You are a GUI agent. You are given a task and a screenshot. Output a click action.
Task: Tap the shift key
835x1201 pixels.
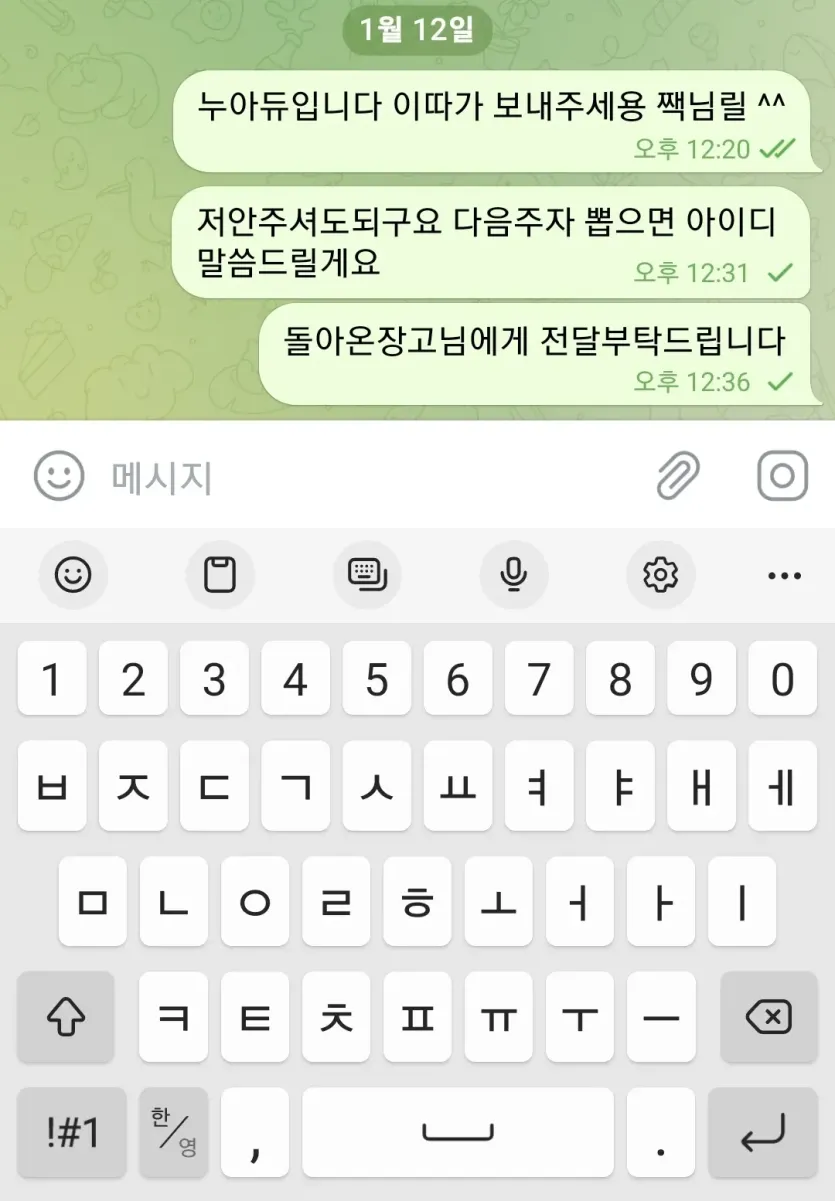pyautogui.click(x=66, y=1017)
